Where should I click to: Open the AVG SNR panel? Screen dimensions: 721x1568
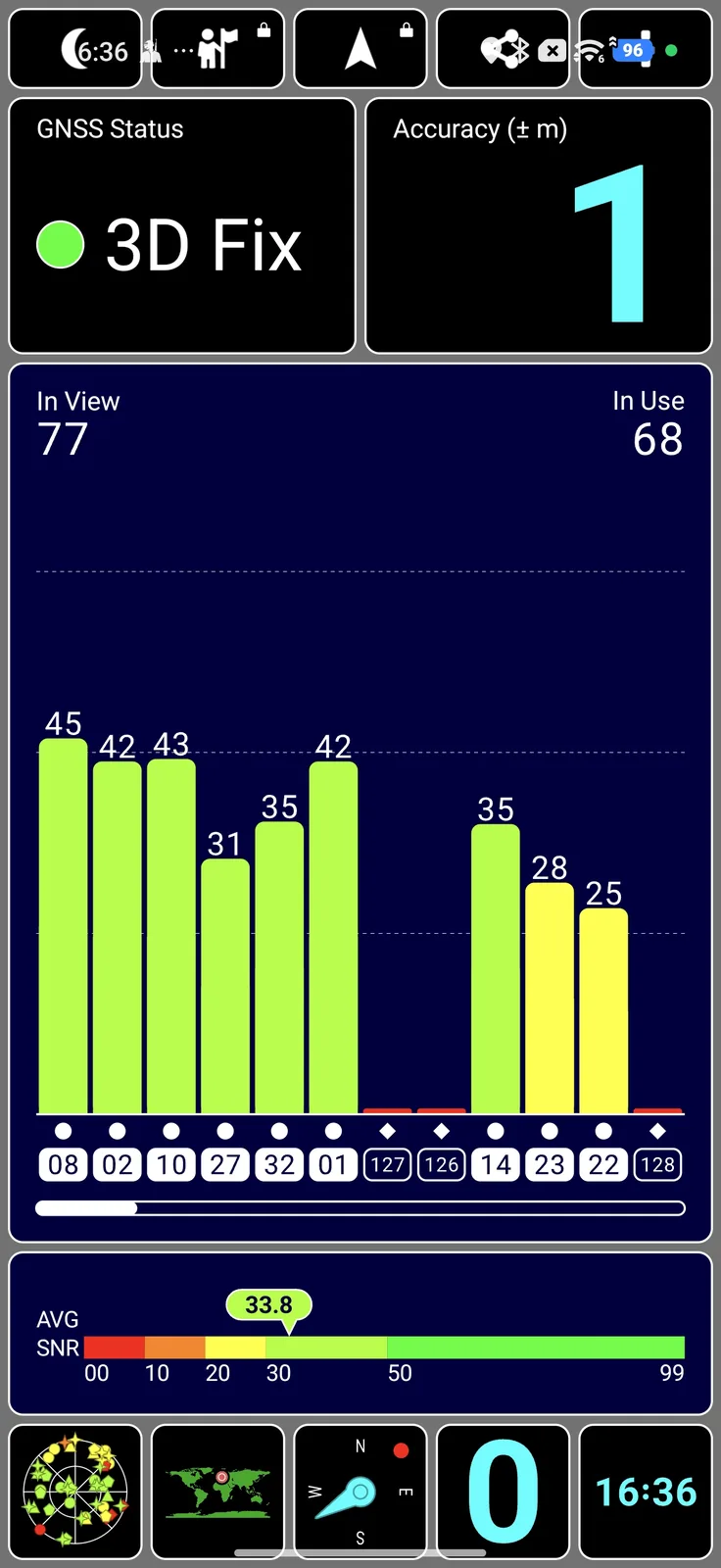(x=360, y=1334)
